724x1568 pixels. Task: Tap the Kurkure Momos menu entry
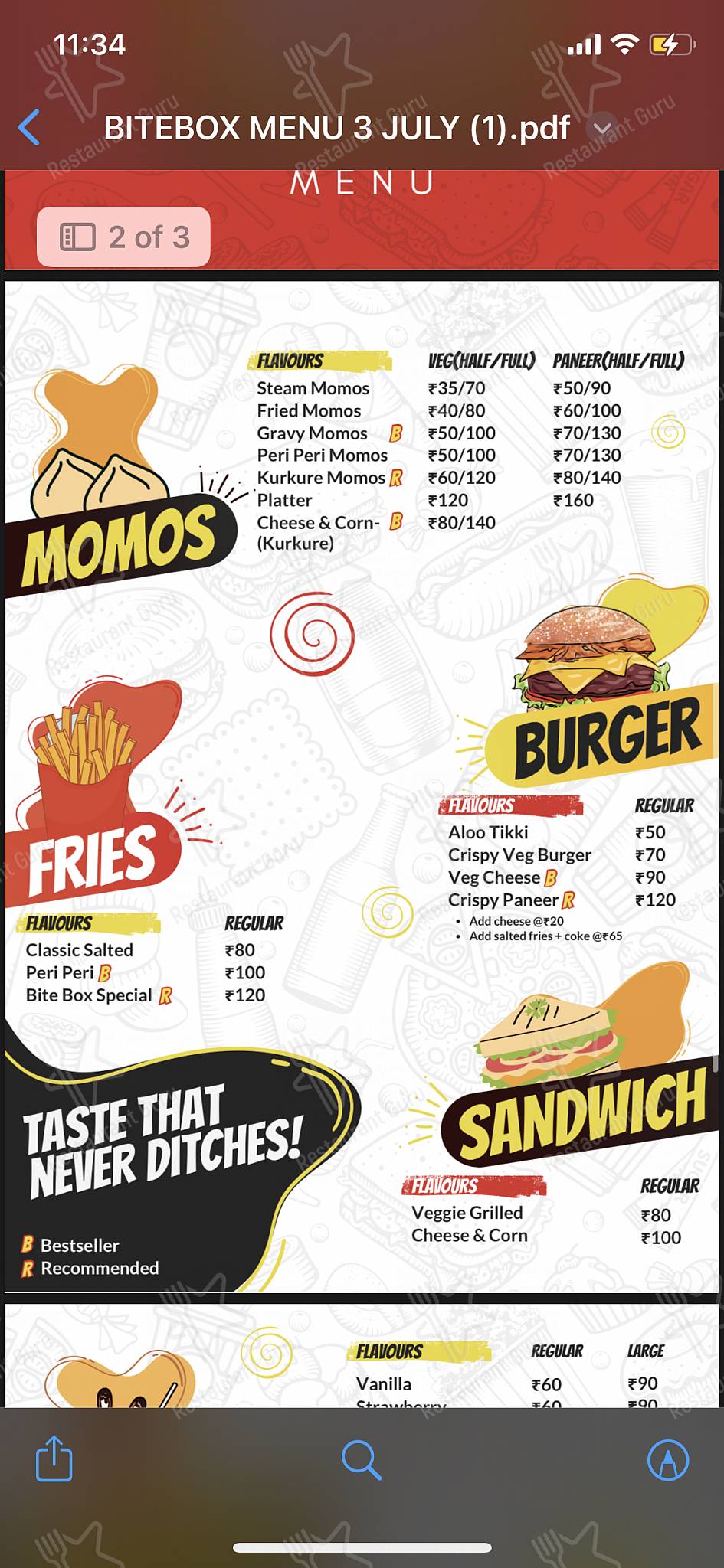(x=322, y=477)
